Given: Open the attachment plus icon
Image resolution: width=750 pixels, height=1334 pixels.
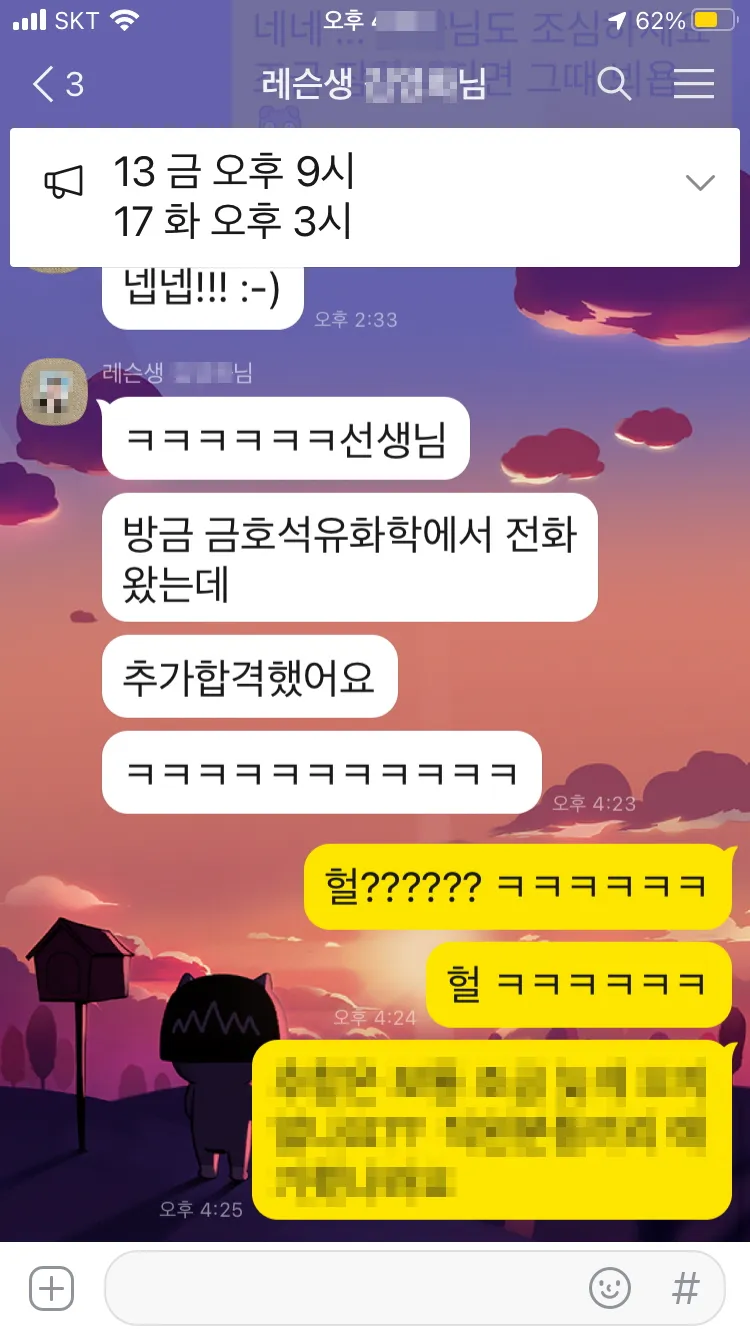Looking at the screenshot, I should click(x=52, y=1288).
